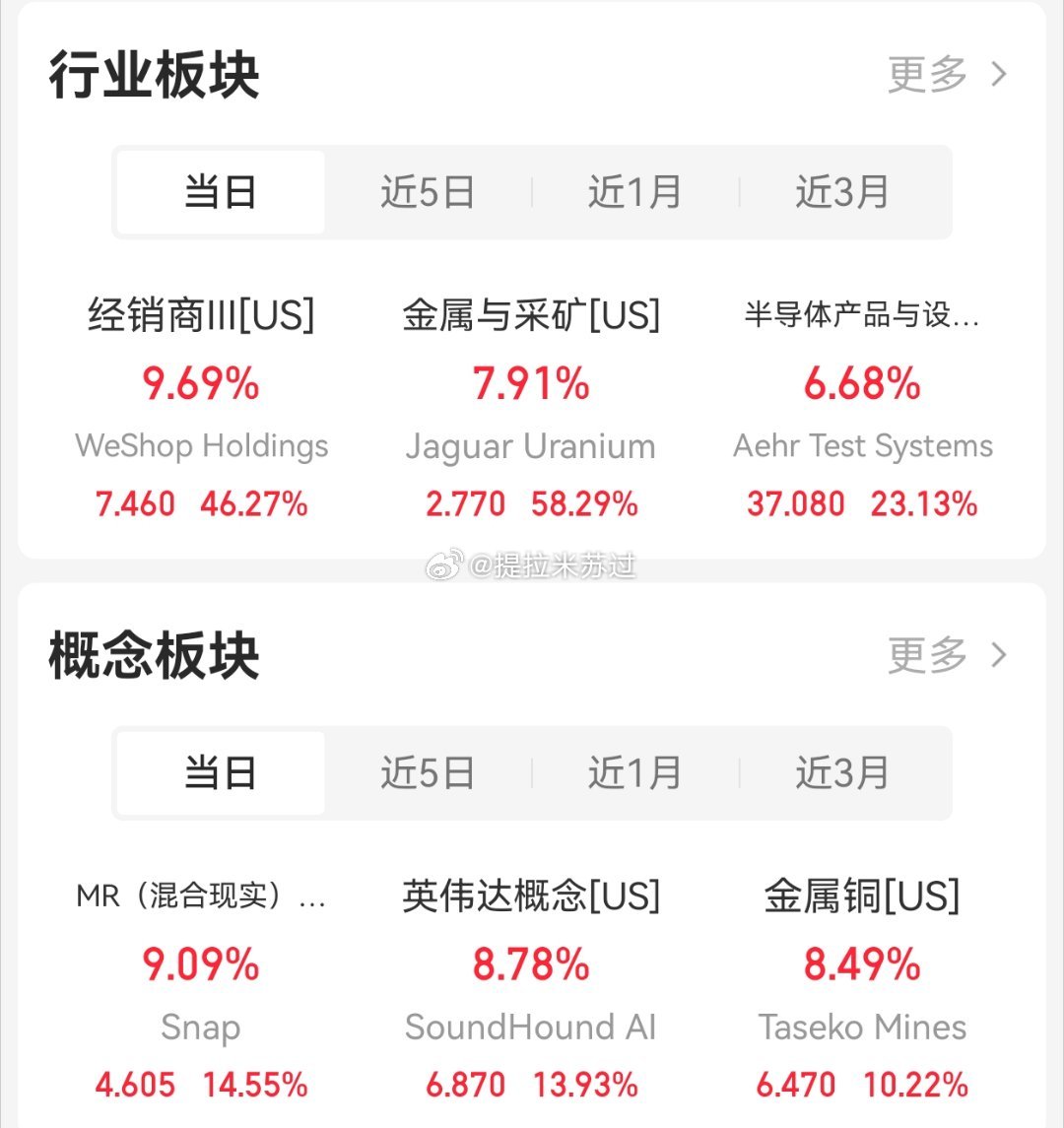Switch to 近3月 tab in 概念板块
Screen dimensions: 1064x1128
click(x=842, y=773)
